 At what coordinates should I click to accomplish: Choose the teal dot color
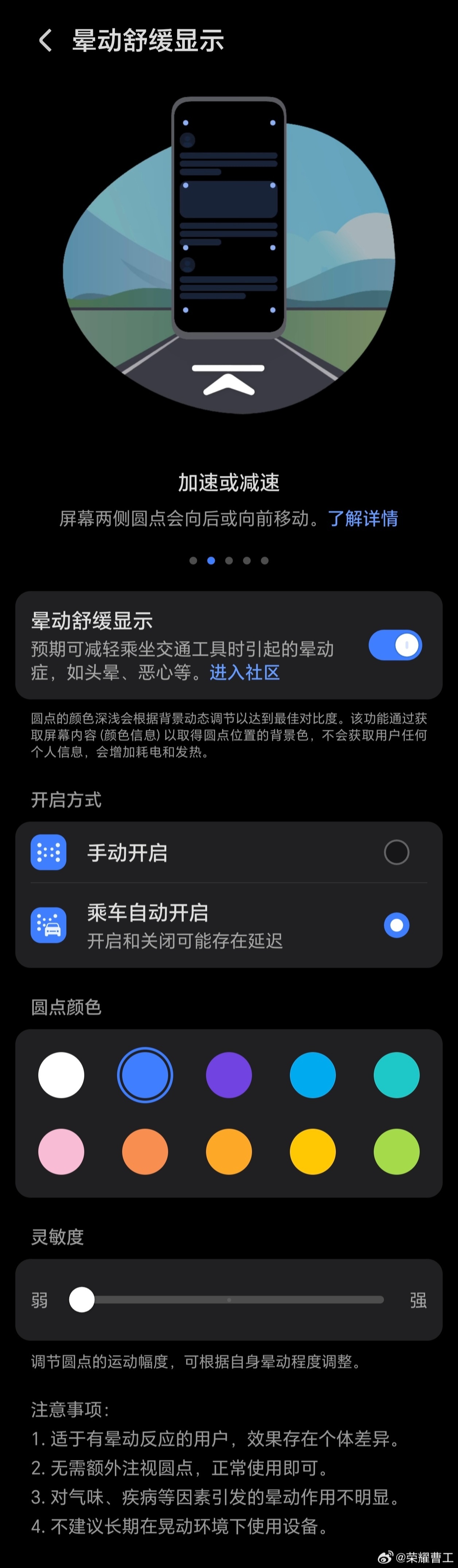click(396, 1075)
